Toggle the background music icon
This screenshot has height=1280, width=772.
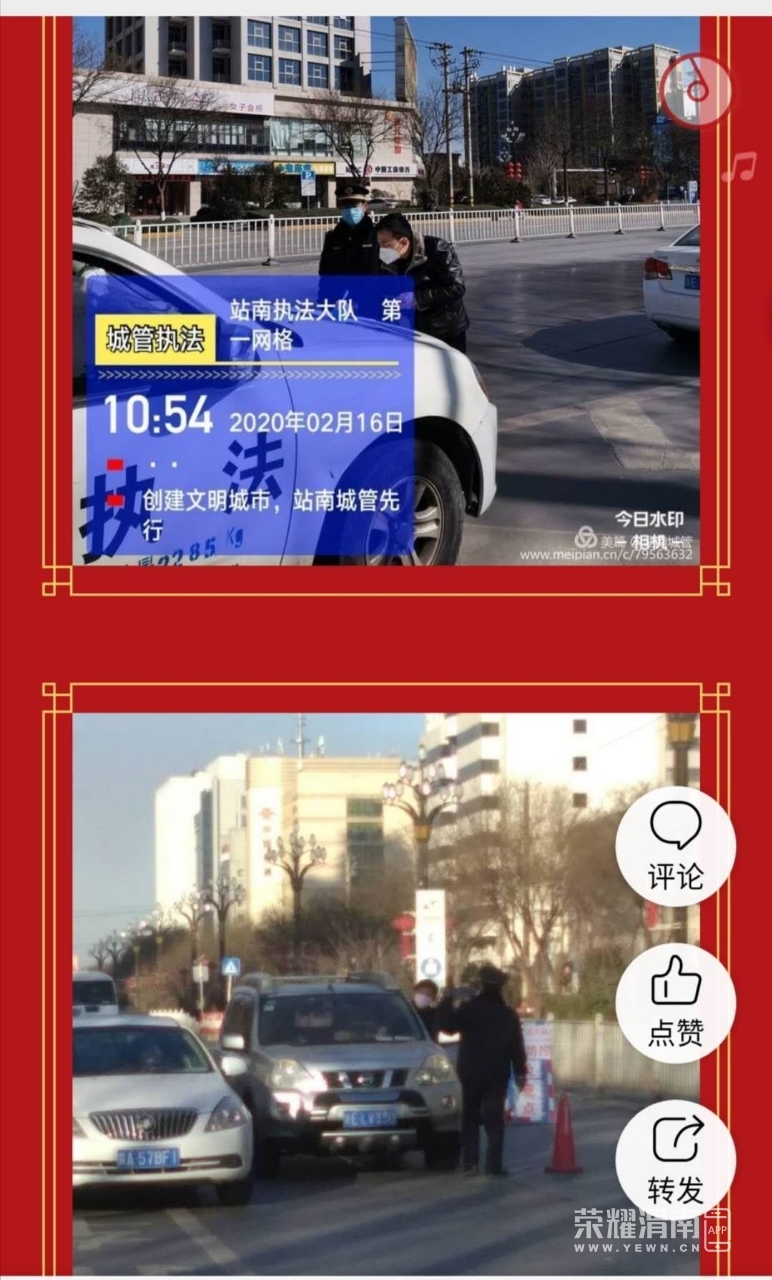click(696, 89)
